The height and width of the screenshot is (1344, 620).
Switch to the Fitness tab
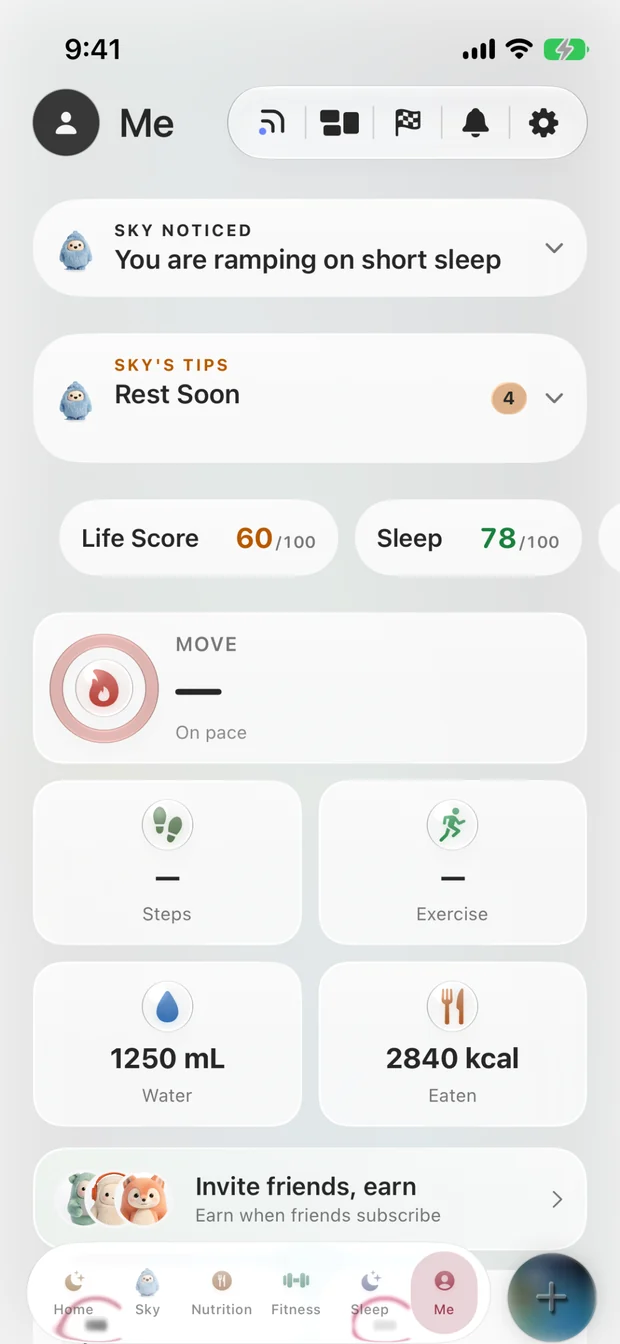tap(296, 1292)
